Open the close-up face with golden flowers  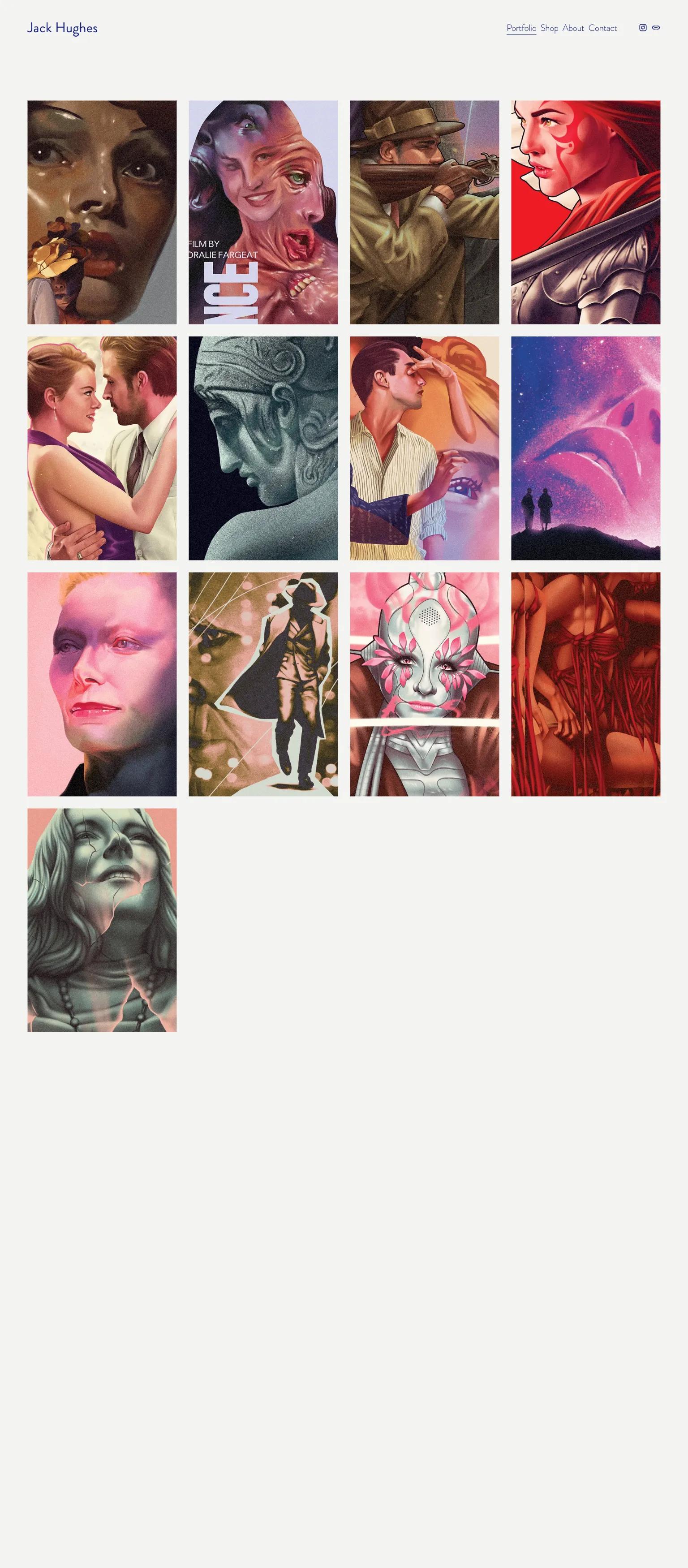point(102,212)
